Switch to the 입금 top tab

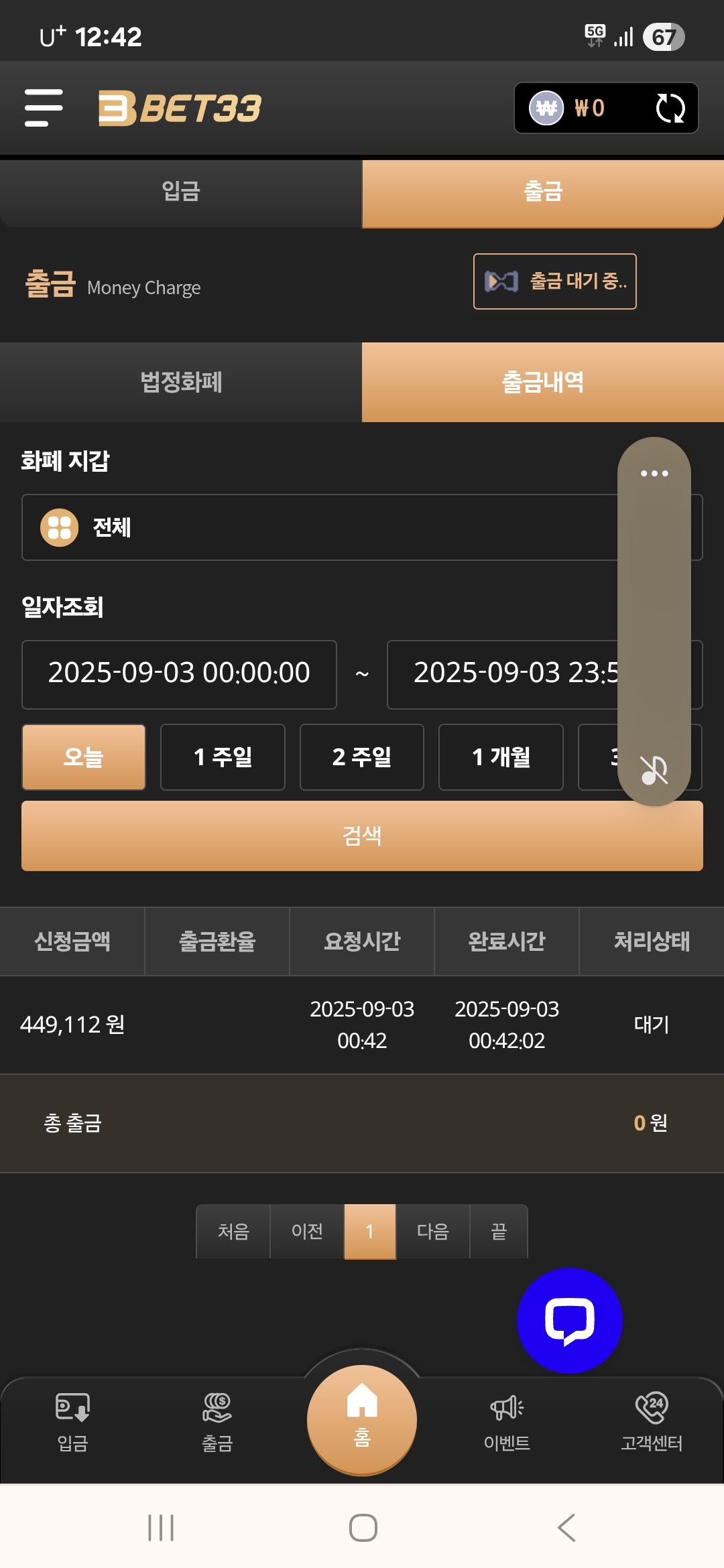[181, 192]
